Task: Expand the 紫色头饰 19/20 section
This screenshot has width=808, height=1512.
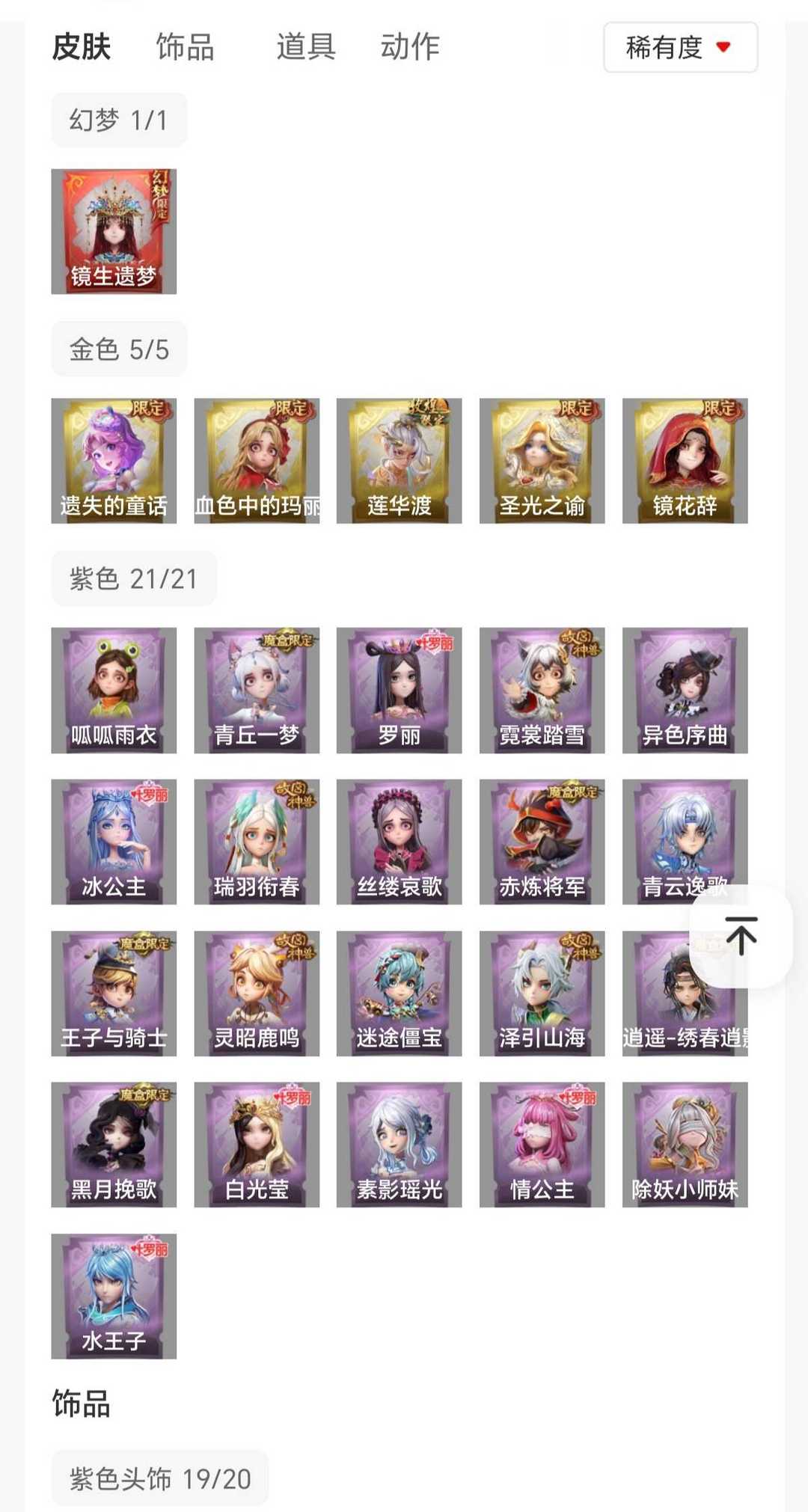Action: click(x=159, y=1478)
